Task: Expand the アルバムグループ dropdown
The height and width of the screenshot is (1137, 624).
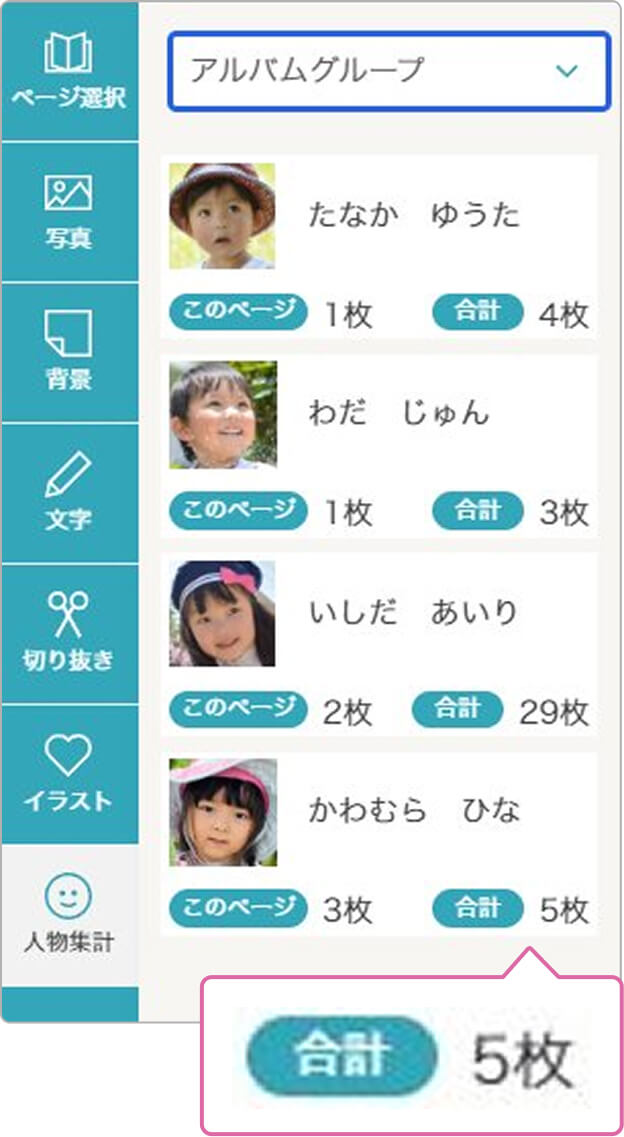Action: (x=388, y=71)
